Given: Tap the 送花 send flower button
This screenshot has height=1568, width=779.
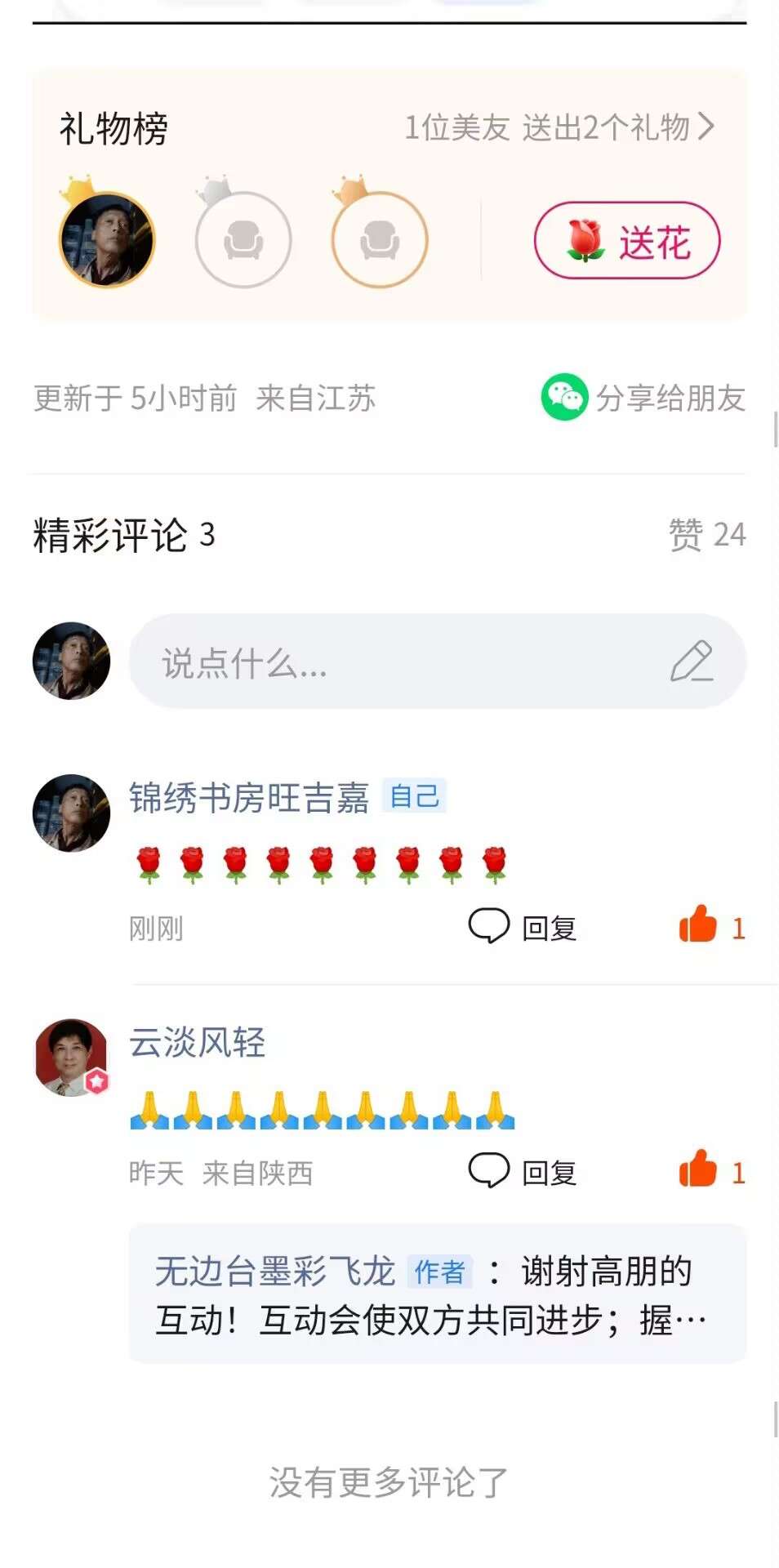Looking at the screenshot, I should (626, 241).
